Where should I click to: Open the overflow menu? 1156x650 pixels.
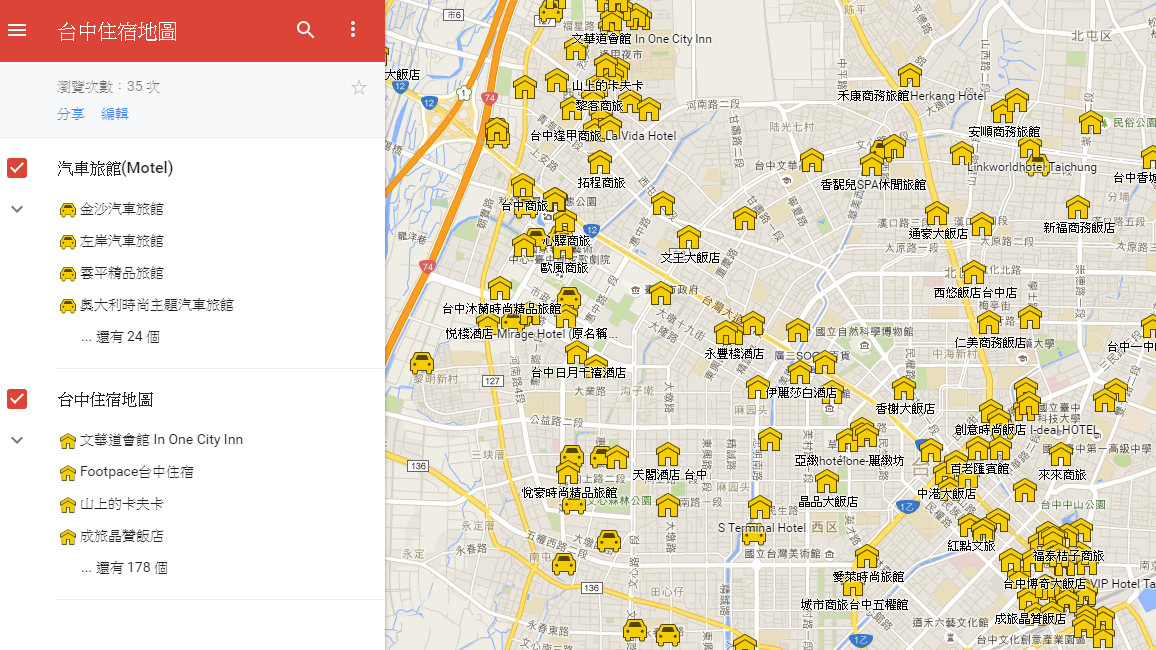[353, 30]
